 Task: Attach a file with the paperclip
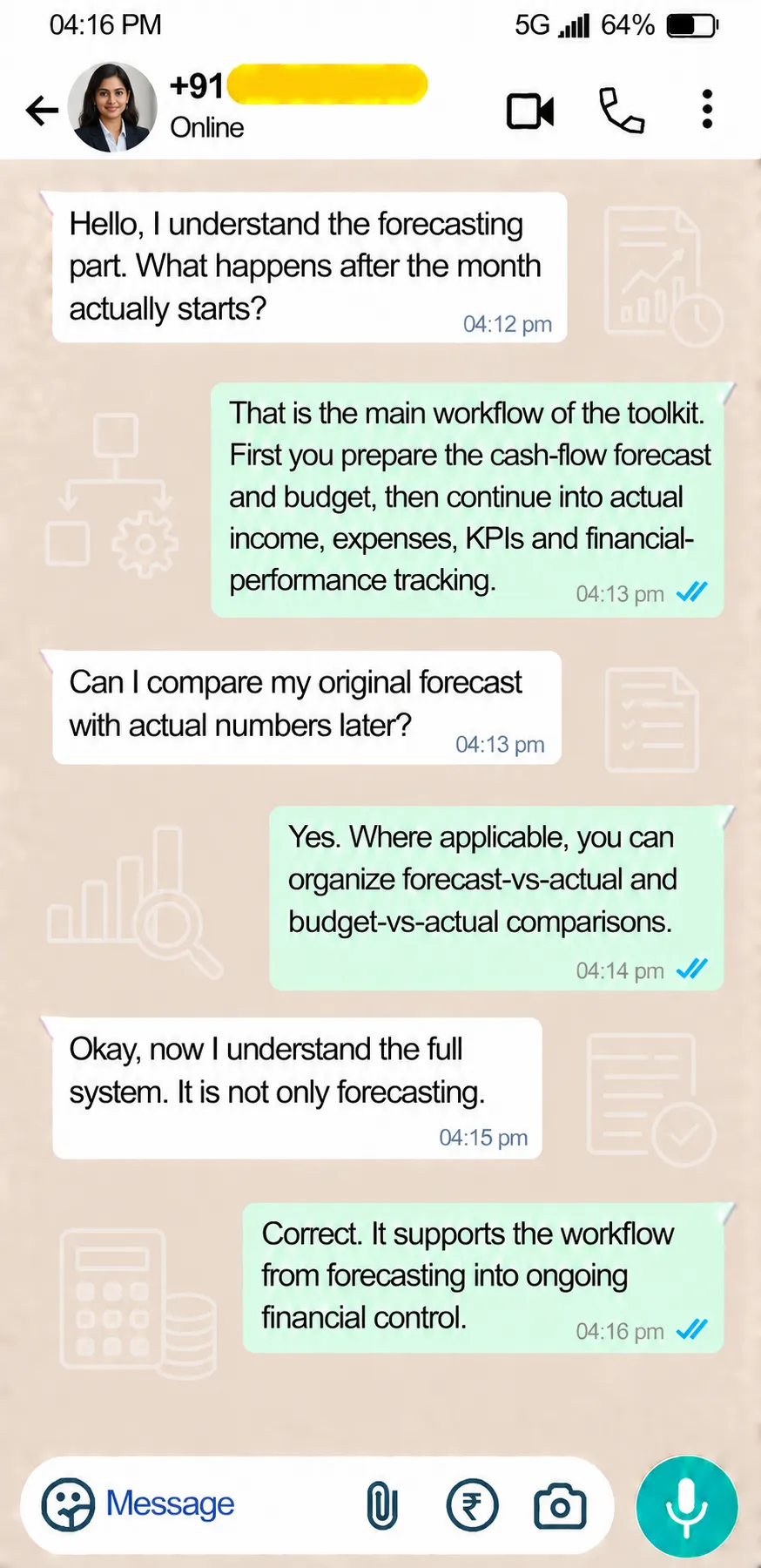pyautogui.click(x=381, y=1505)
